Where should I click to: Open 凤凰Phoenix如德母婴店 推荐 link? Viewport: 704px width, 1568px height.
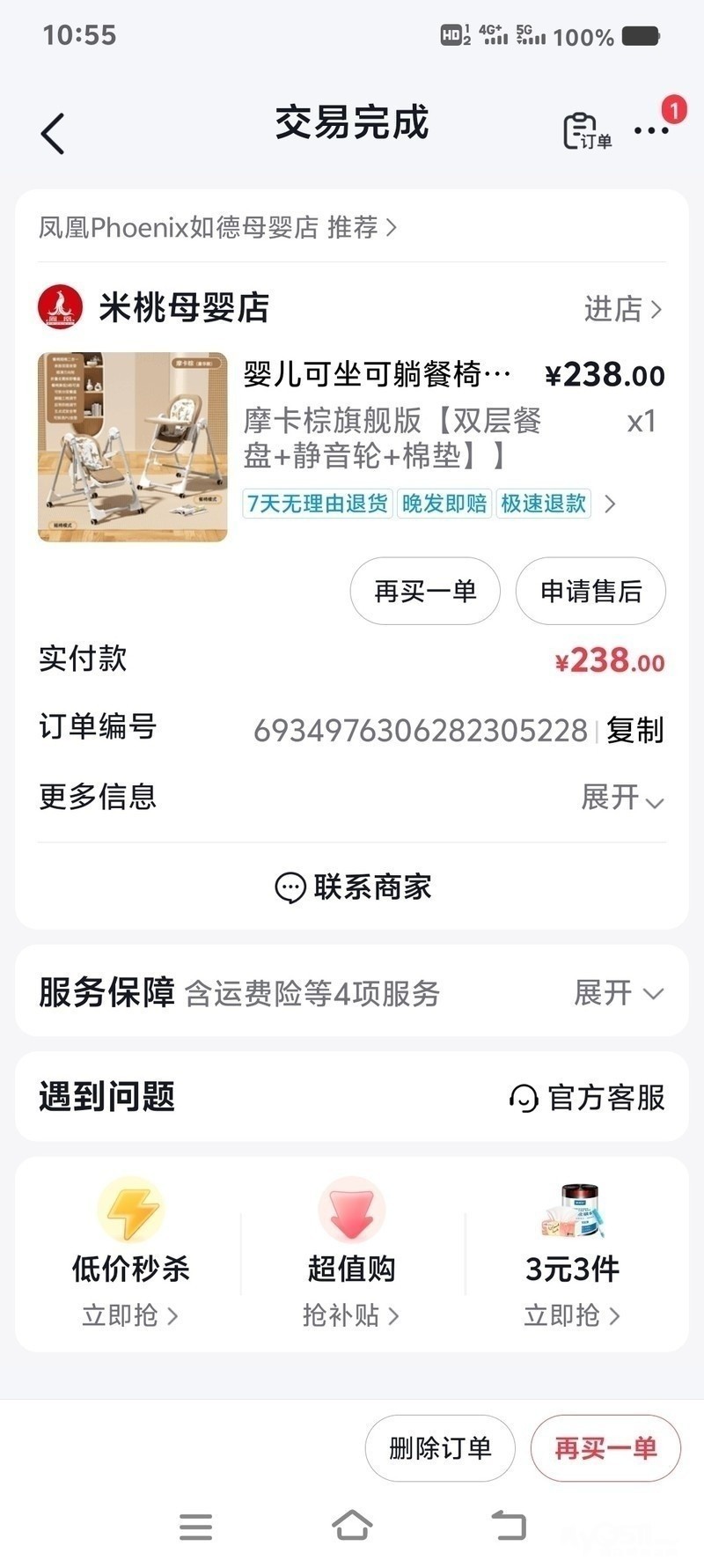(217, 228)
